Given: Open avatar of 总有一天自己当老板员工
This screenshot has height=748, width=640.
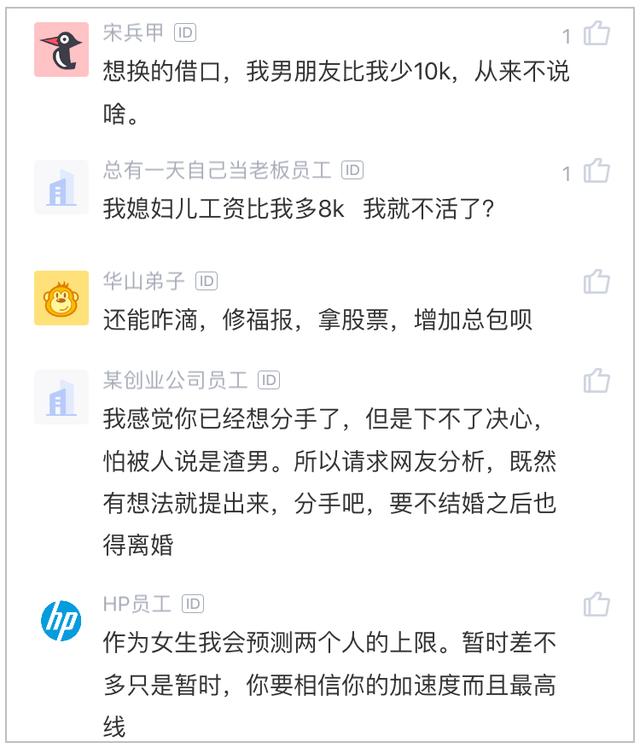Looking at the screenshot, I should tap(61, 187).
